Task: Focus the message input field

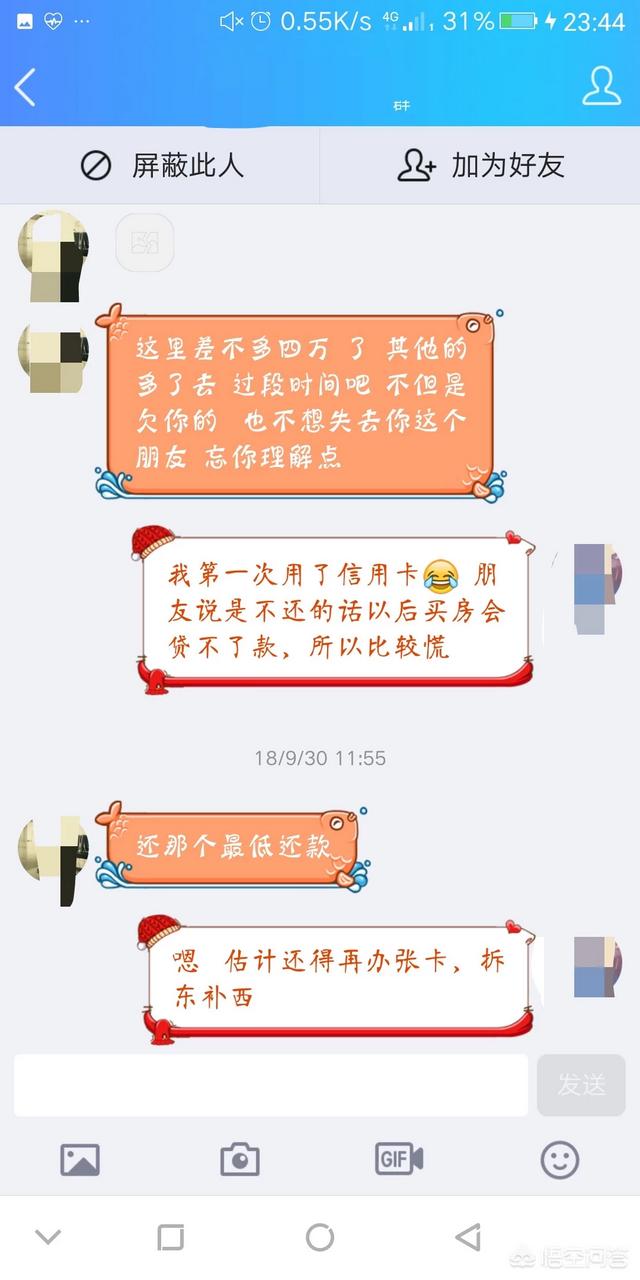Action: [x=270, y=1085]
